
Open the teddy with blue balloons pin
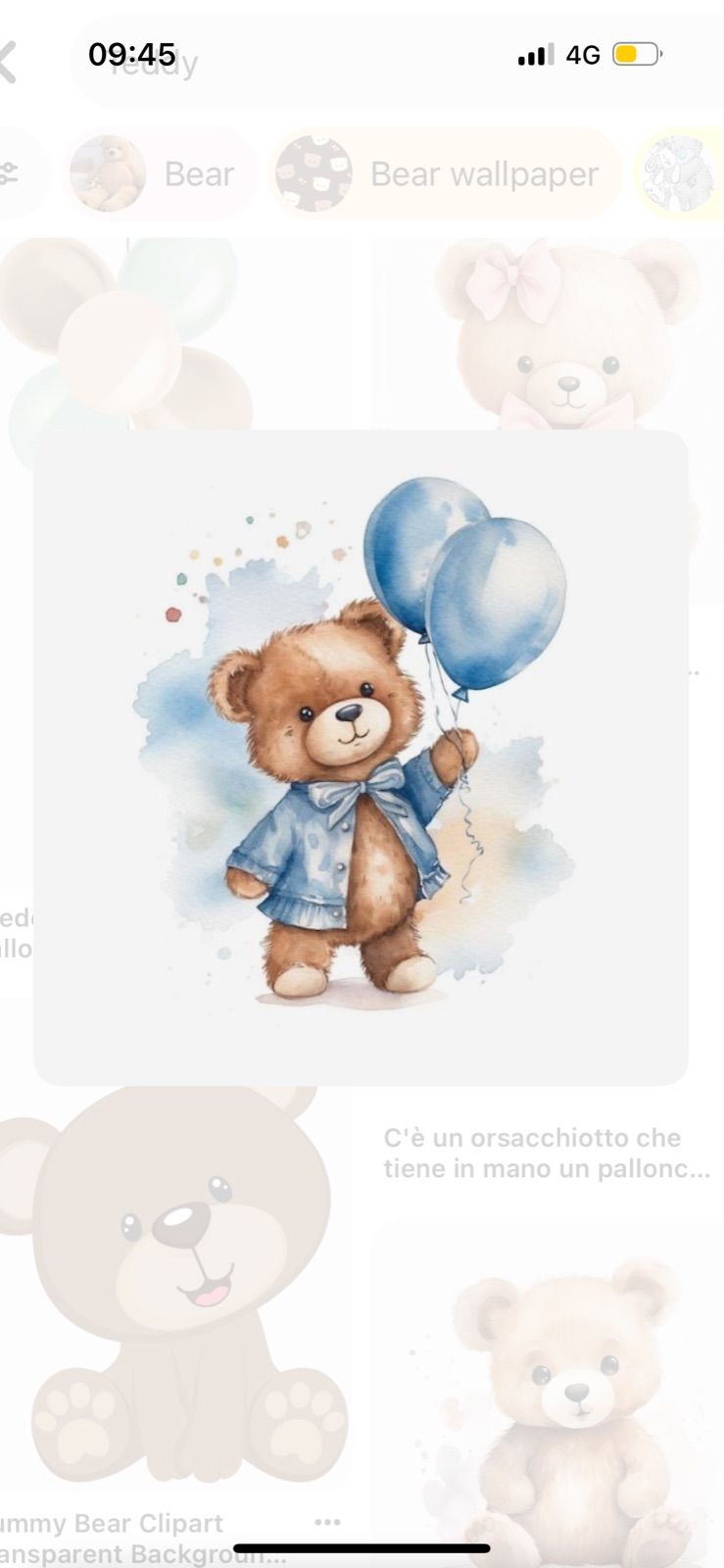click(361, 757)
